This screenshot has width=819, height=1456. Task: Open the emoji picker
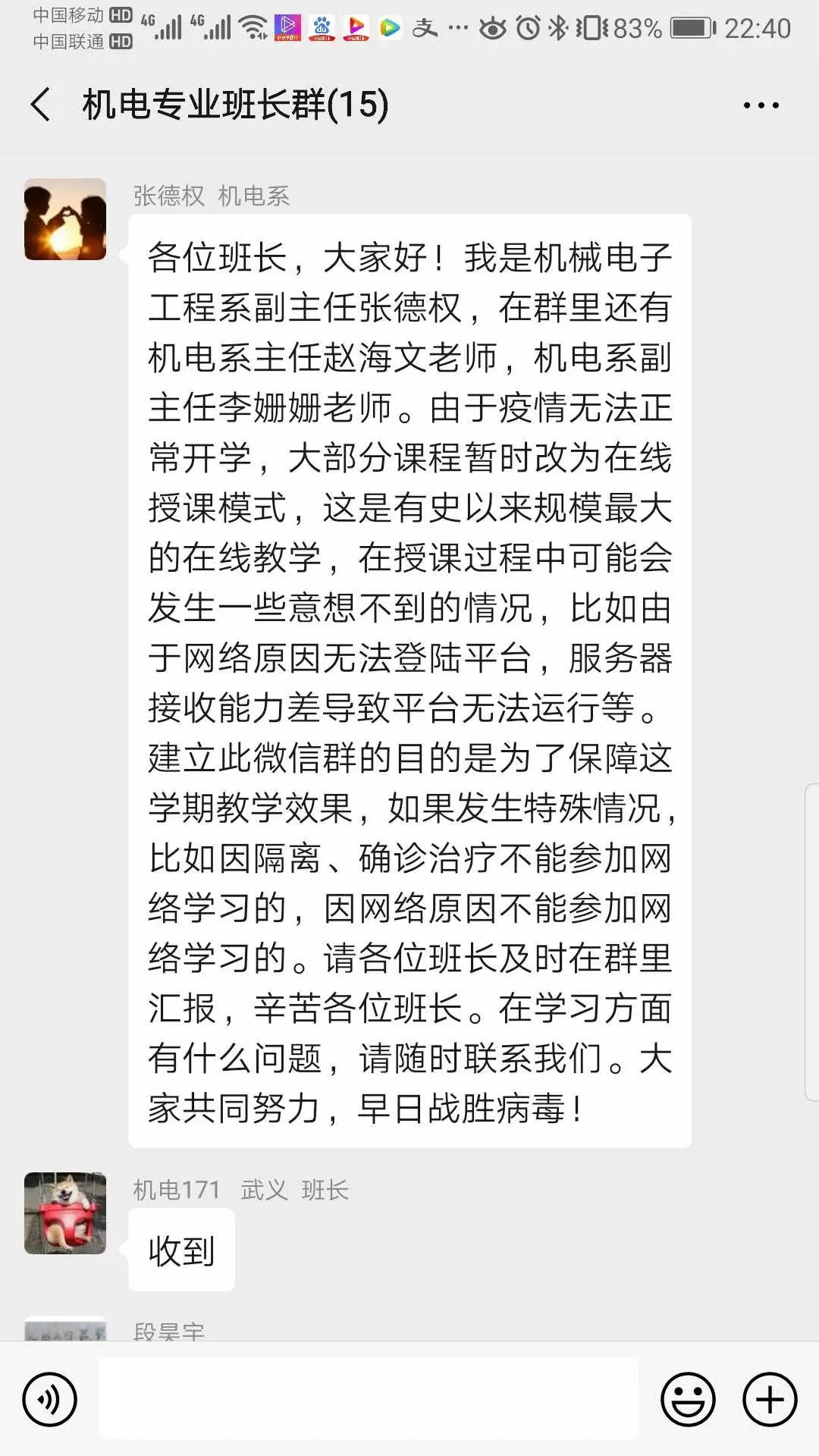[688, 1399]
